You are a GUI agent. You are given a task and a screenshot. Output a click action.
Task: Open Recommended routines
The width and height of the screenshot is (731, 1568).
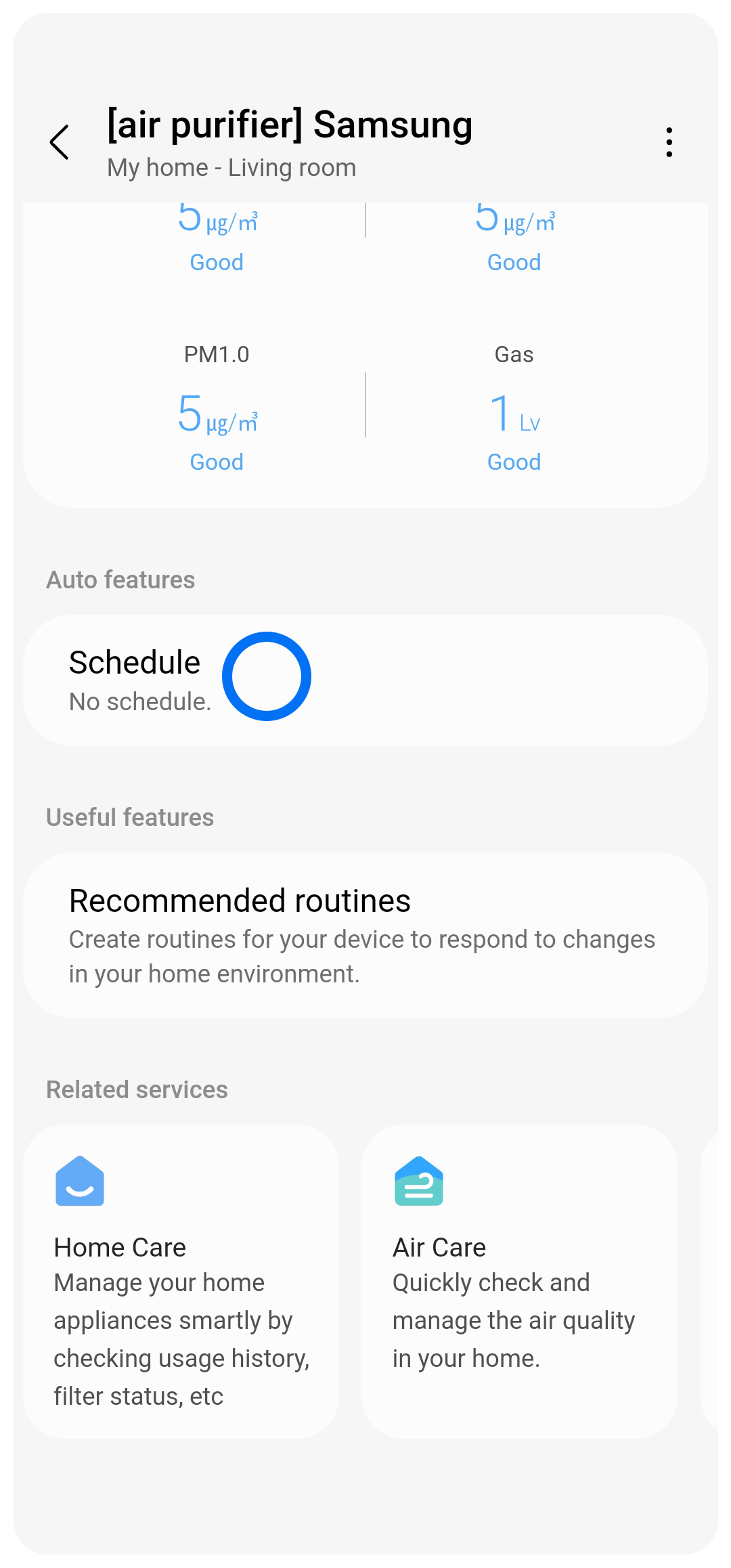(365, 934)
